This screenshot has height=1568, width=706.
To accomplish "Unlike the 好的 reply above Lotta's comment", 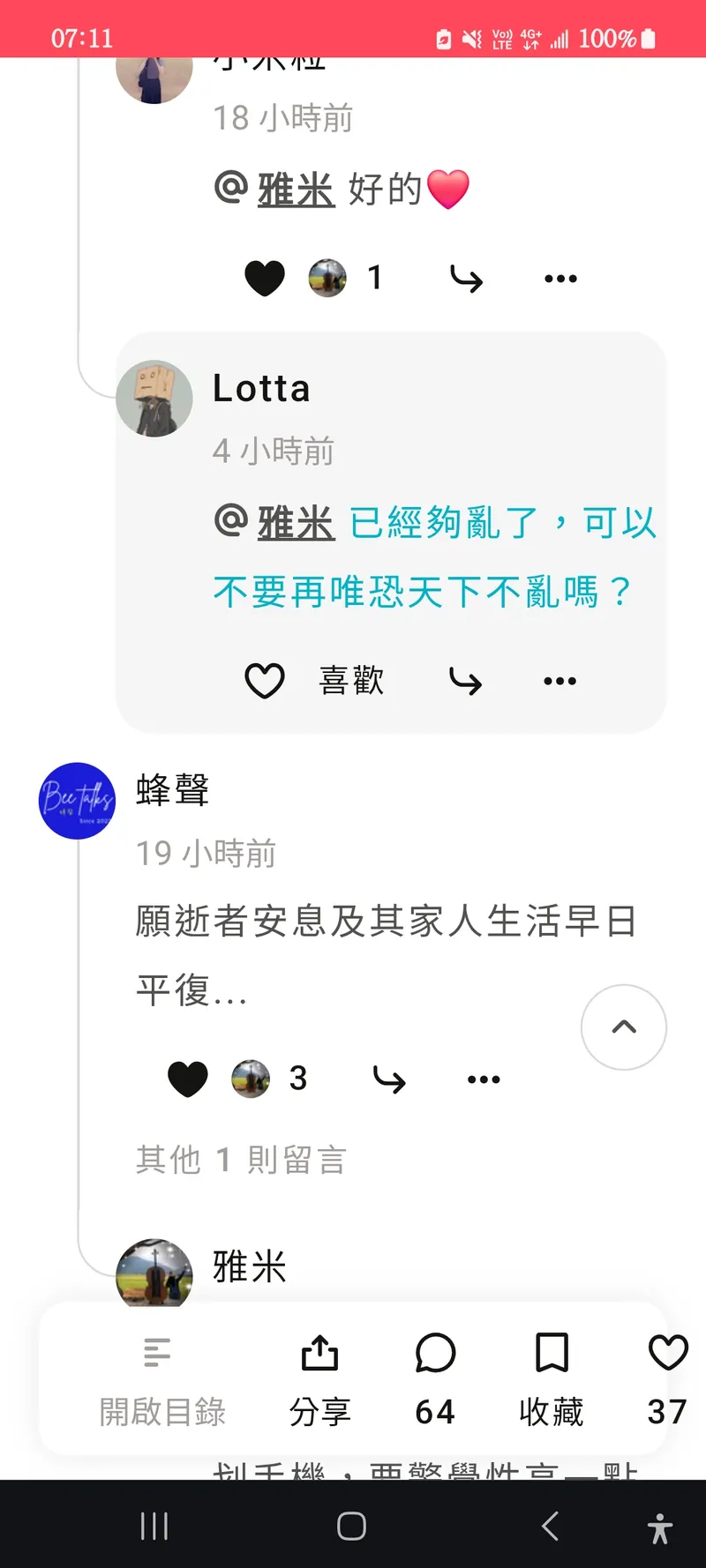I will pyautogui.click(x=265, y=279).
